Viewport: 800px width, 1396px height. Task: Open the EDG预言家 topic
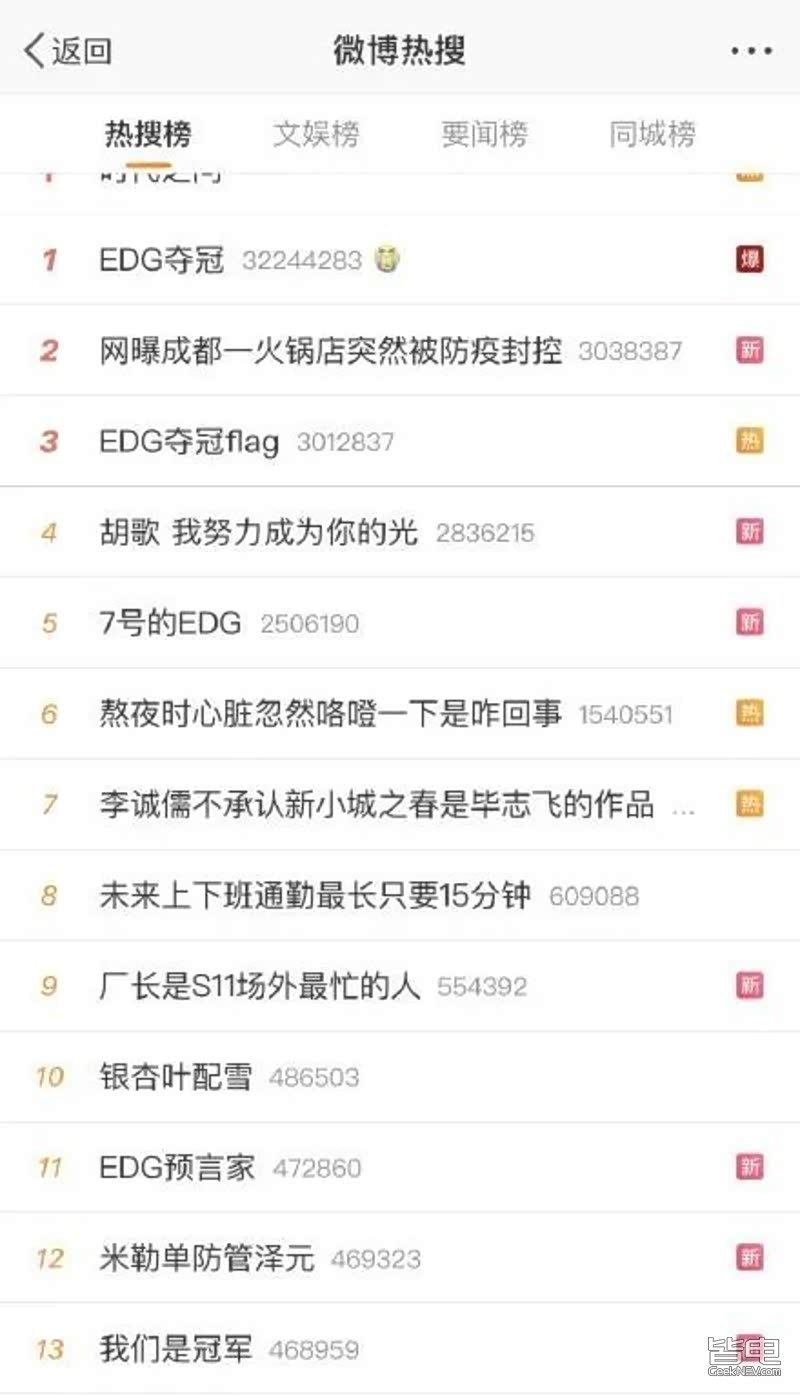177,1167
